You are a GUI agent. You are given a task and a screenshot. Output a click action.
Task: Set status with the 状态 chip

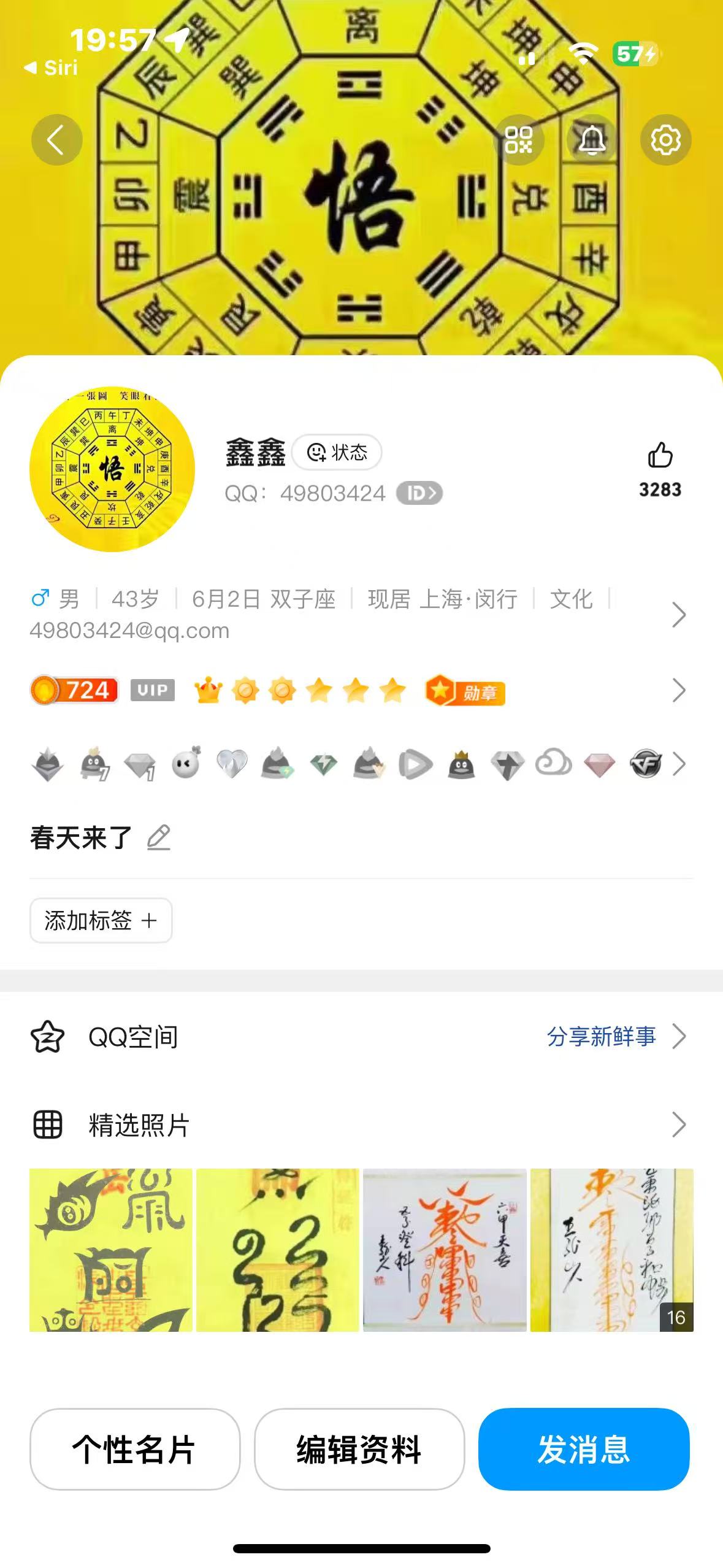[x=337, y=453]
